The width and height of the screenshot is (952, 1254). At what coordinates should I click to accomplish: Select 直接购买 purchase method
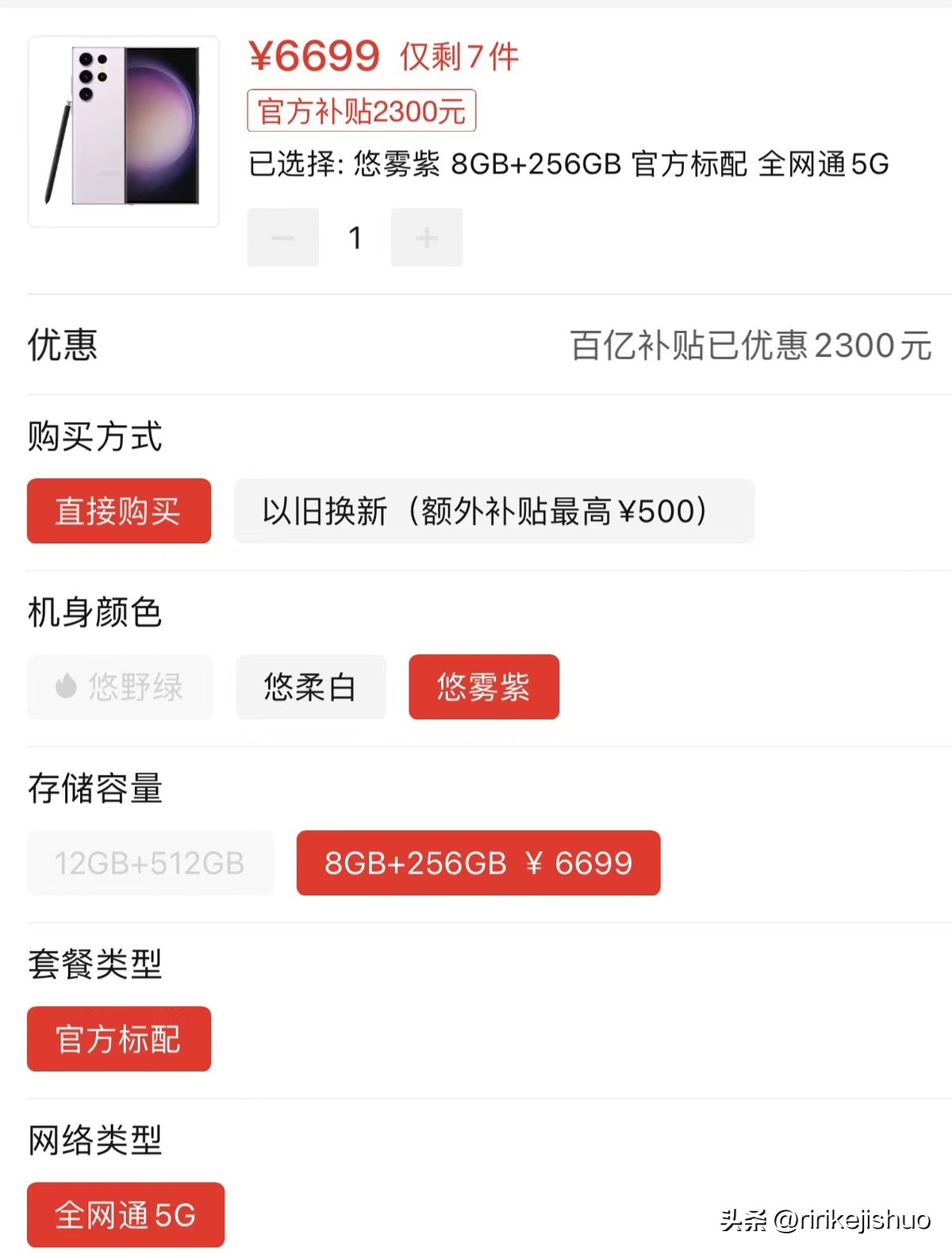pos(119,511)
